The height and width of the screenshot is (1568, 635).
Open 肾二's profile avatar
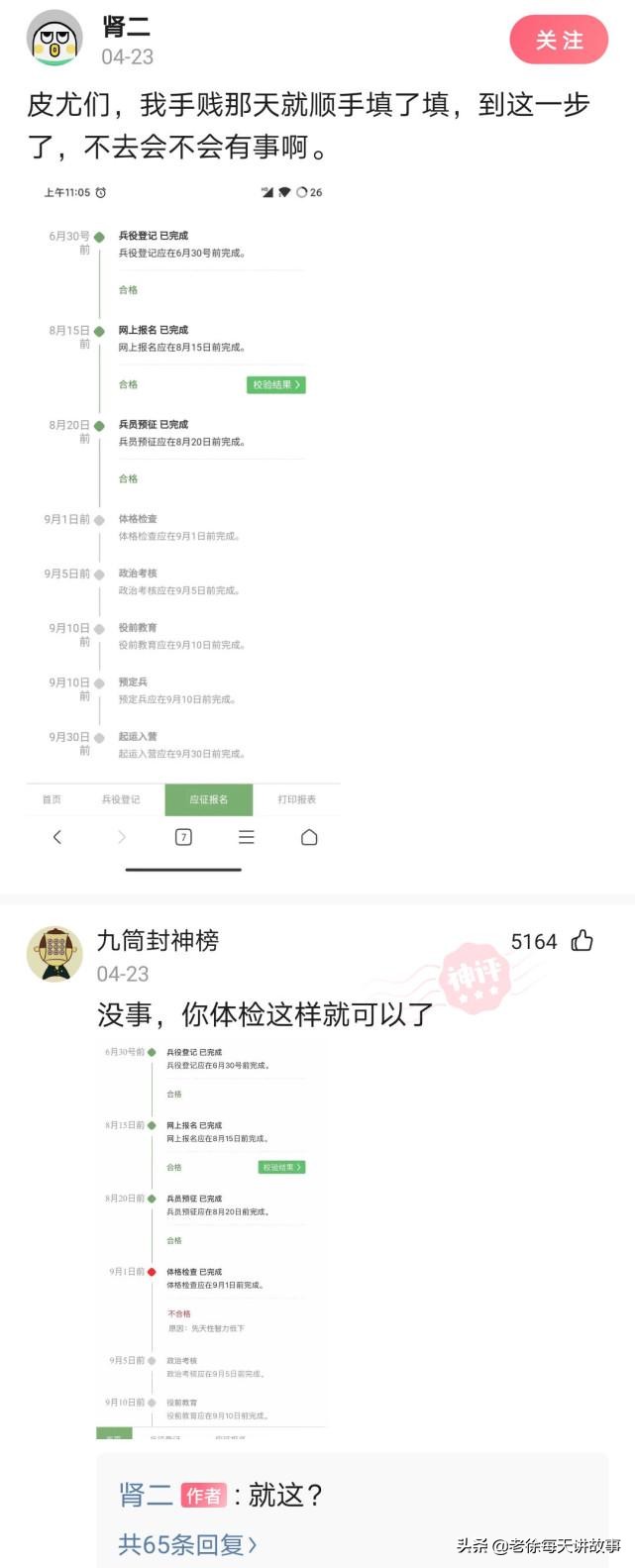click(55, 39)
